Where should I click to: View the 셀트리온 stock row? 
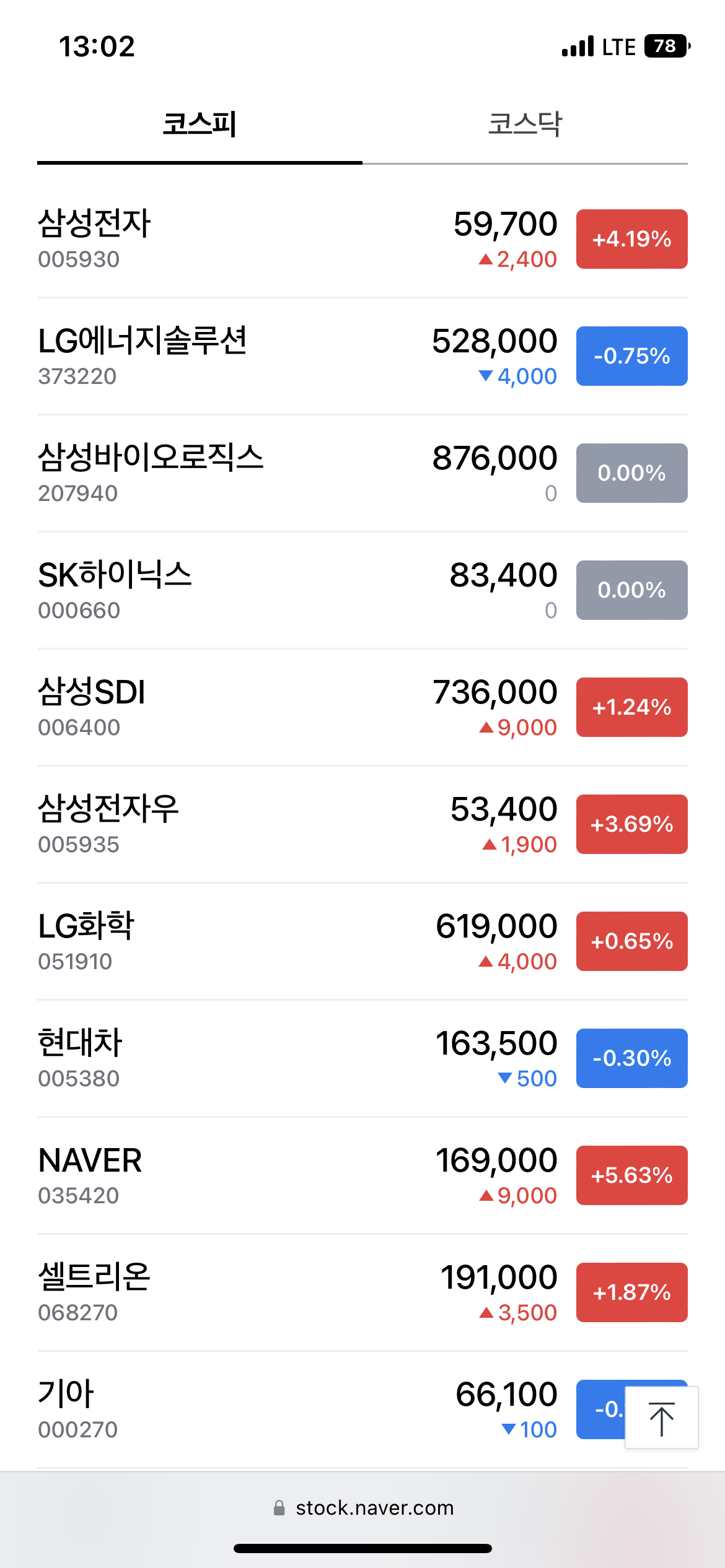(362, 1293)
